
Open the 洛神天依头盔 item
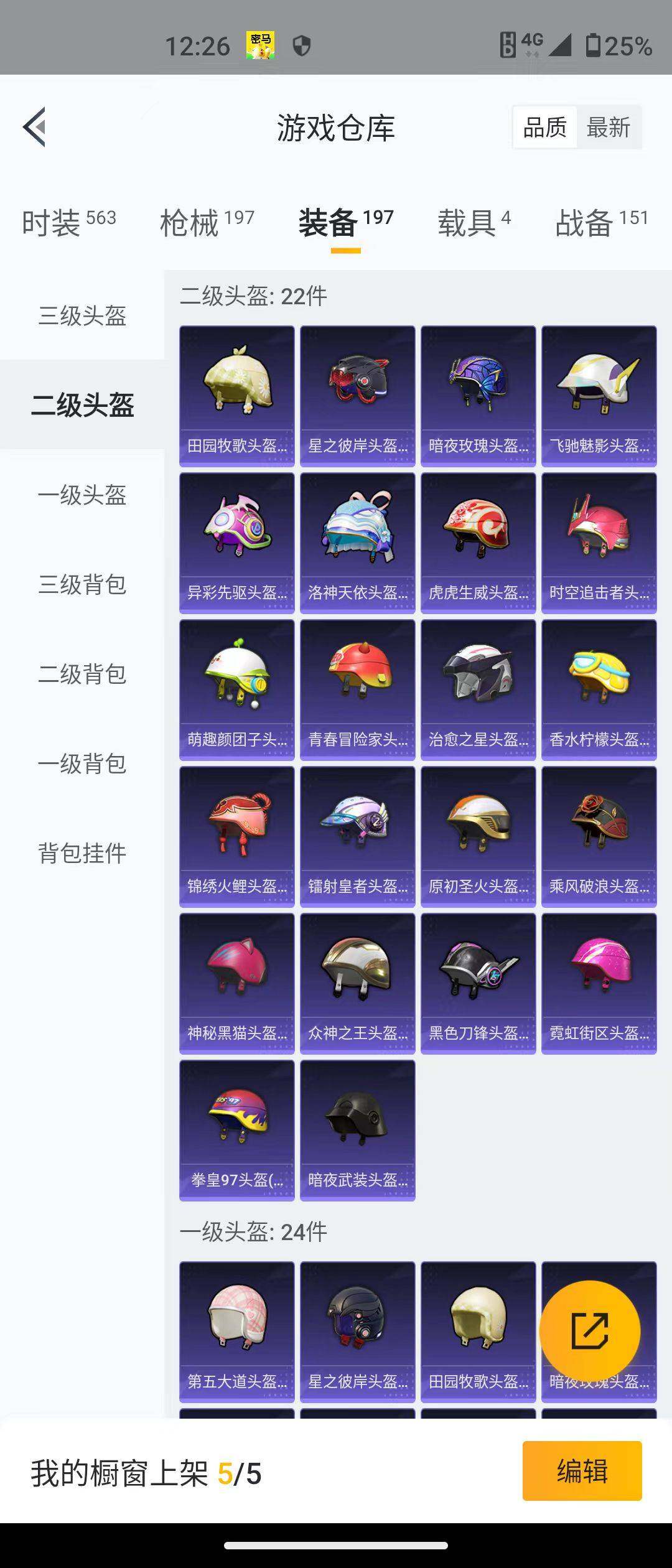(357, 543)
